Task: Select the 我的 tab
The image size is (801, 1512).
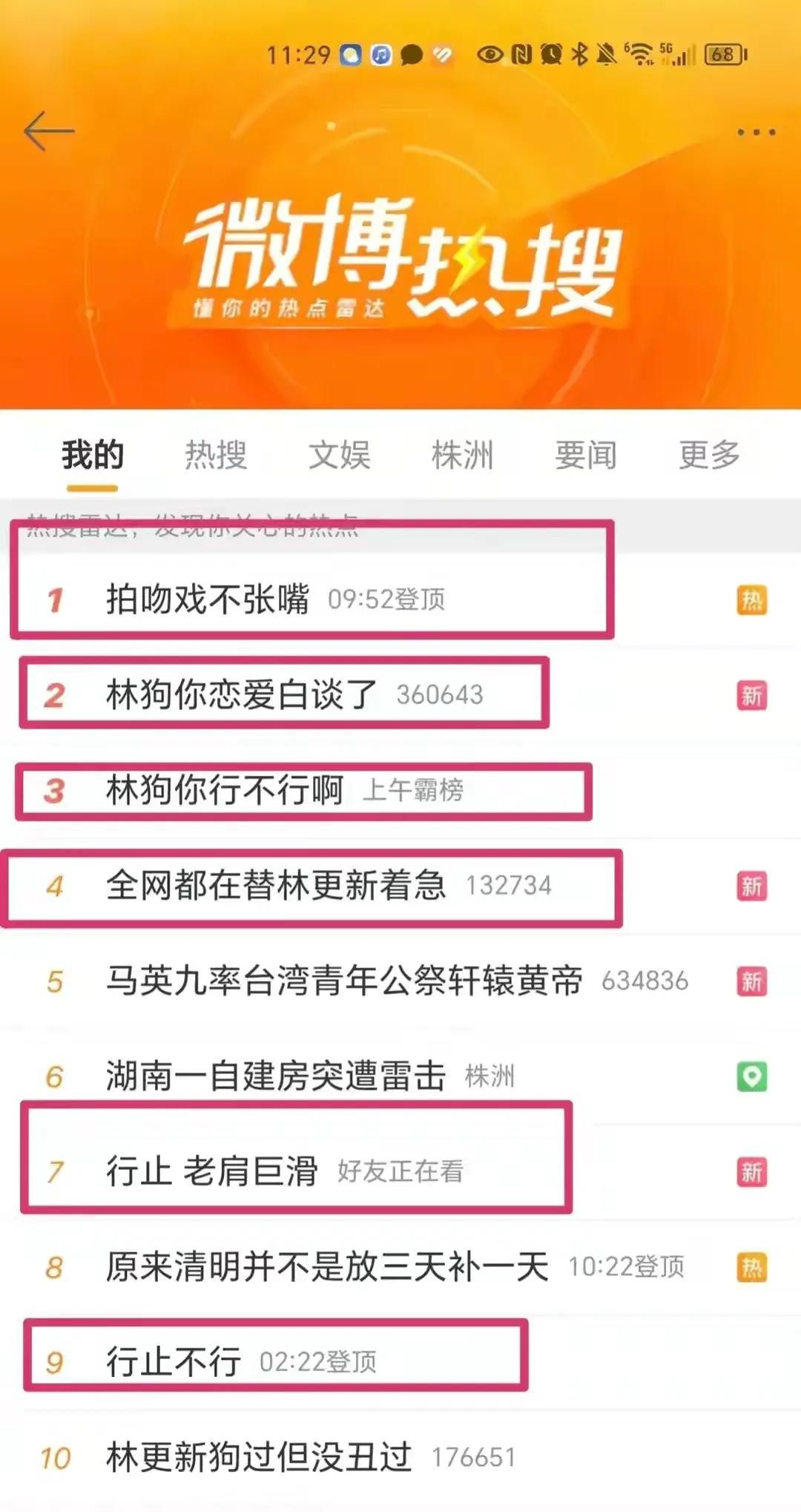Action: click(x=92, y=455)
